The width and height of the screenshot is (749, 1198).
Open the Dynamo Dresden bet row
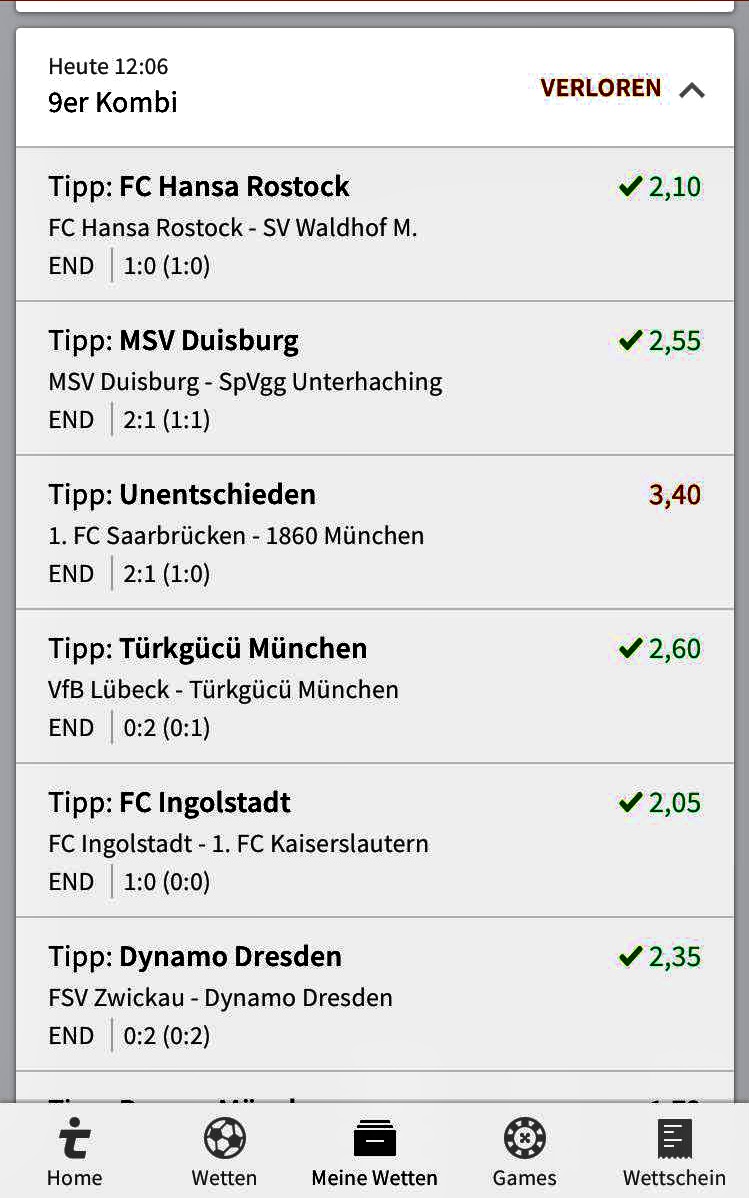[x=374, y=995]
